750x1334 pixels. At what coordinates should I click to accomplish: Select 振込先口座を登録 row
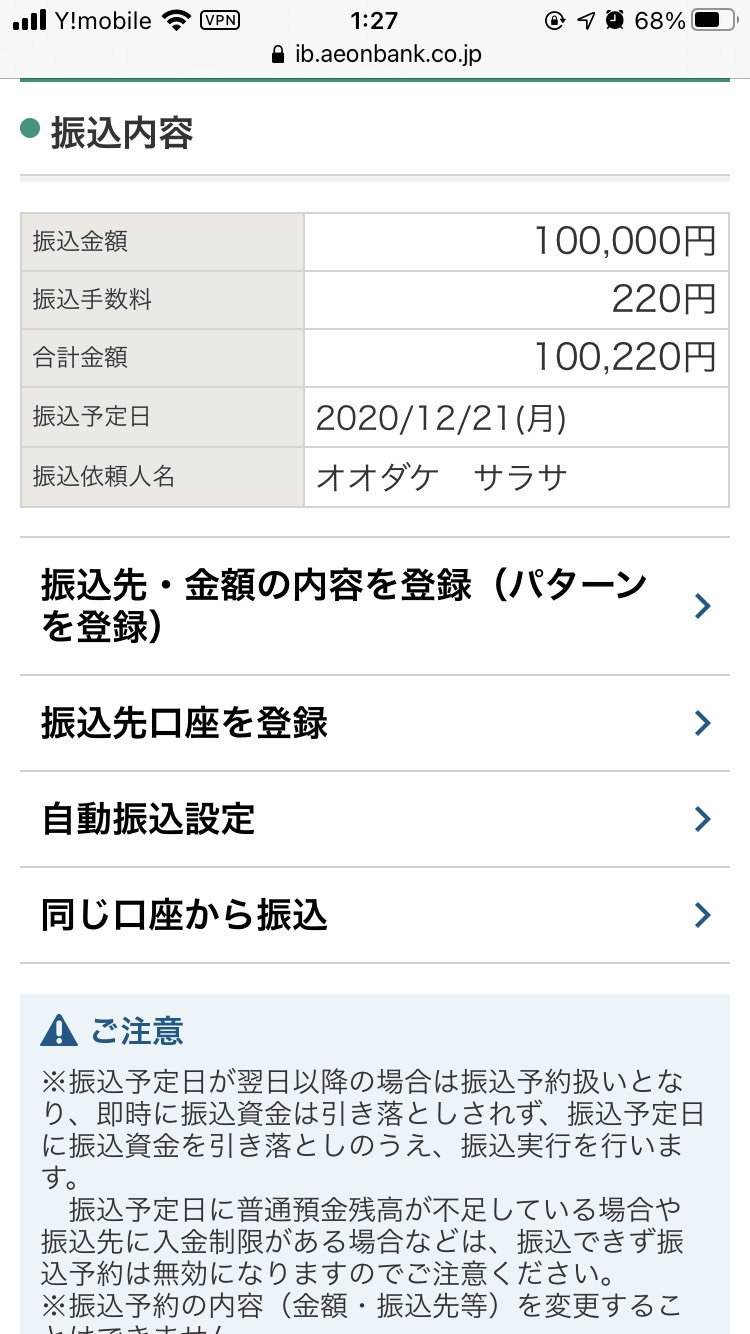pos(375,723)
